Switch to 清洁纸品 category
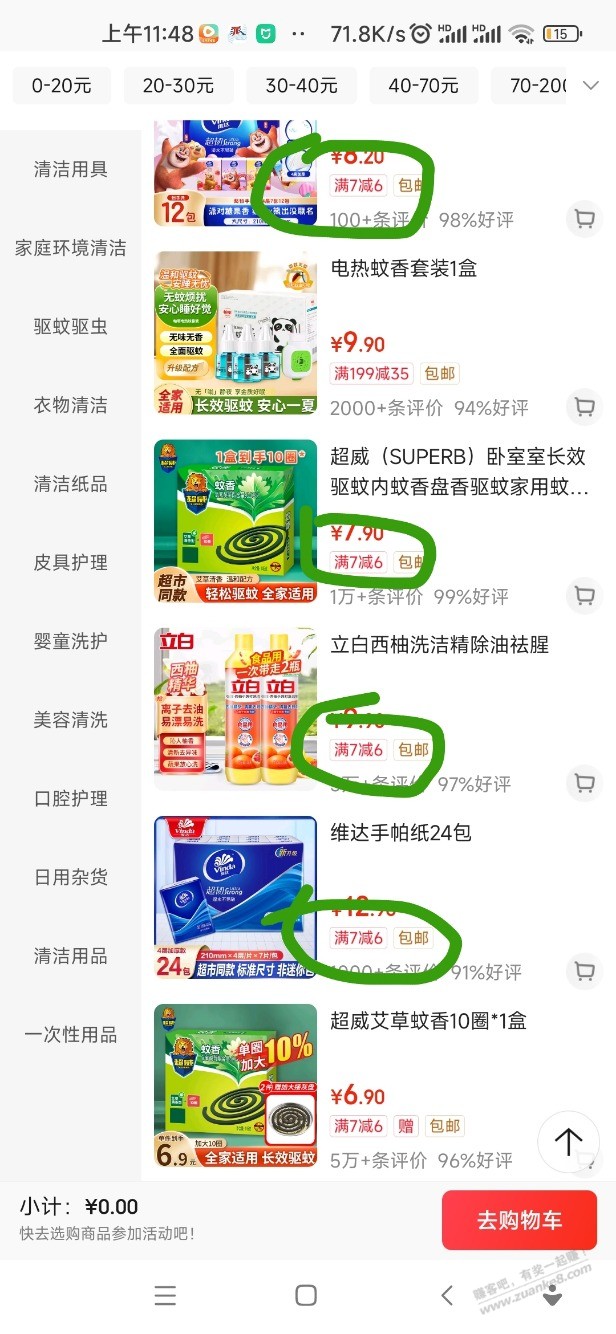The height and width of the screenshot is (1334, 616). 70,484
